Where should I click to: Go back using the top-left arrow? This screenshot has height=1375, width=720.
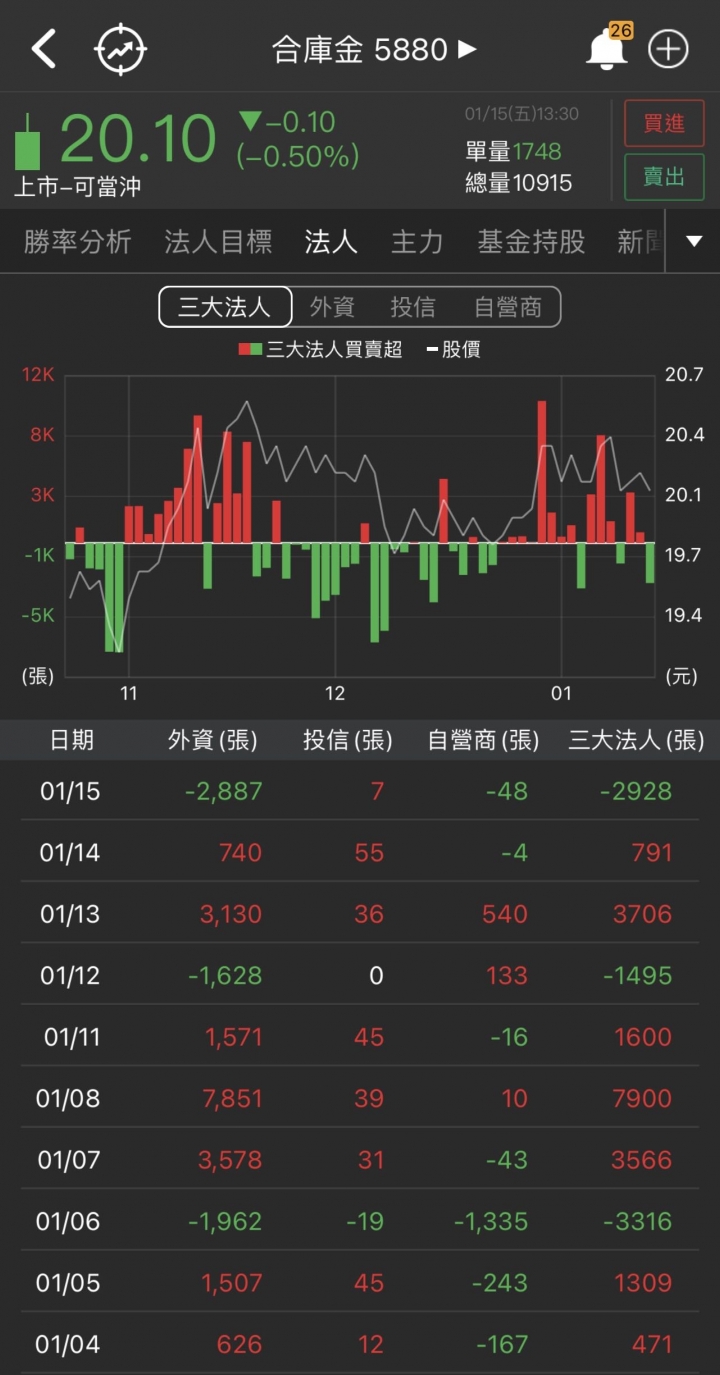point(44,48)
